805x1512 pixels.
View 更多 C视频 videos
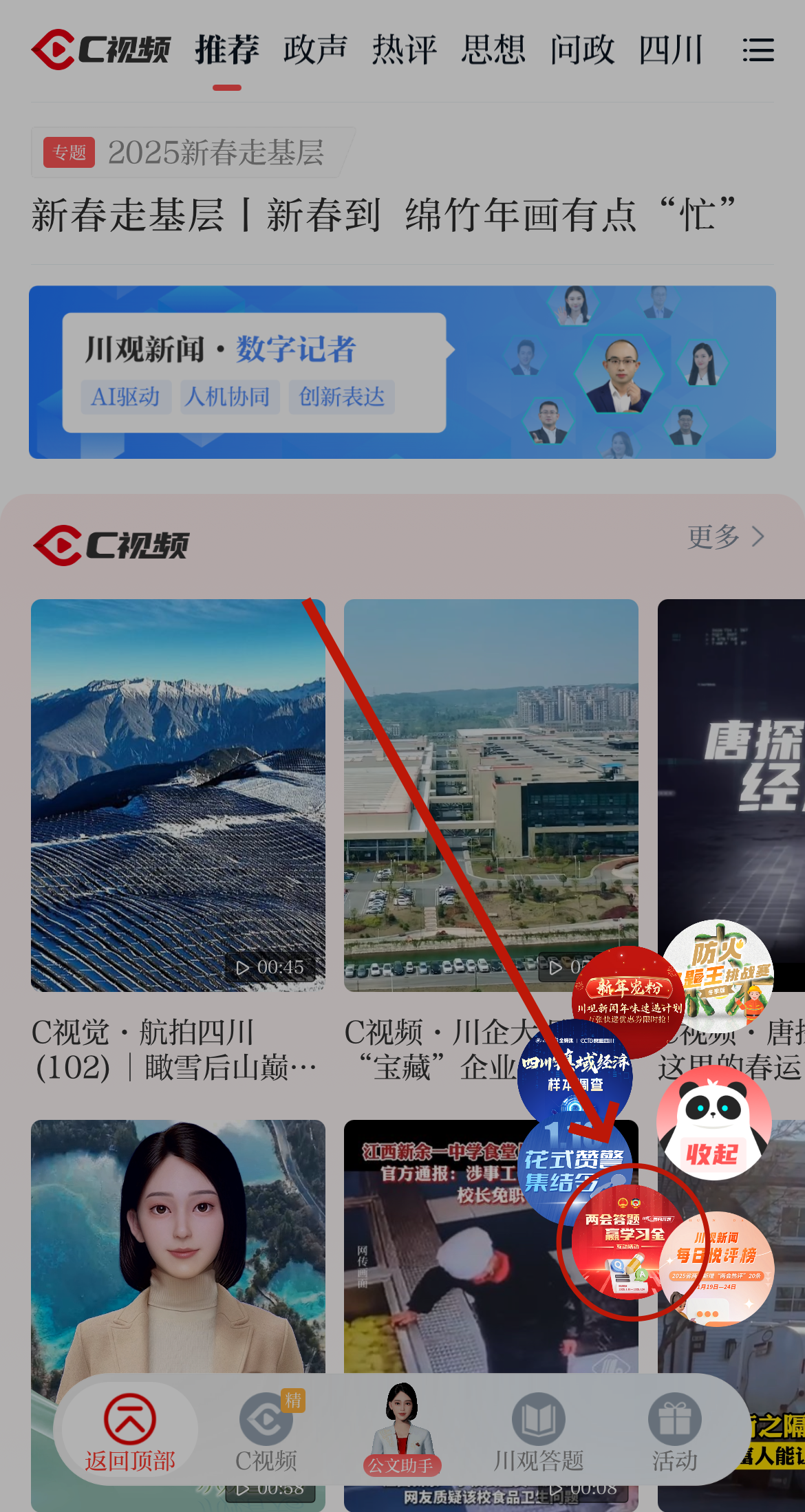click(x=725, y=537)
